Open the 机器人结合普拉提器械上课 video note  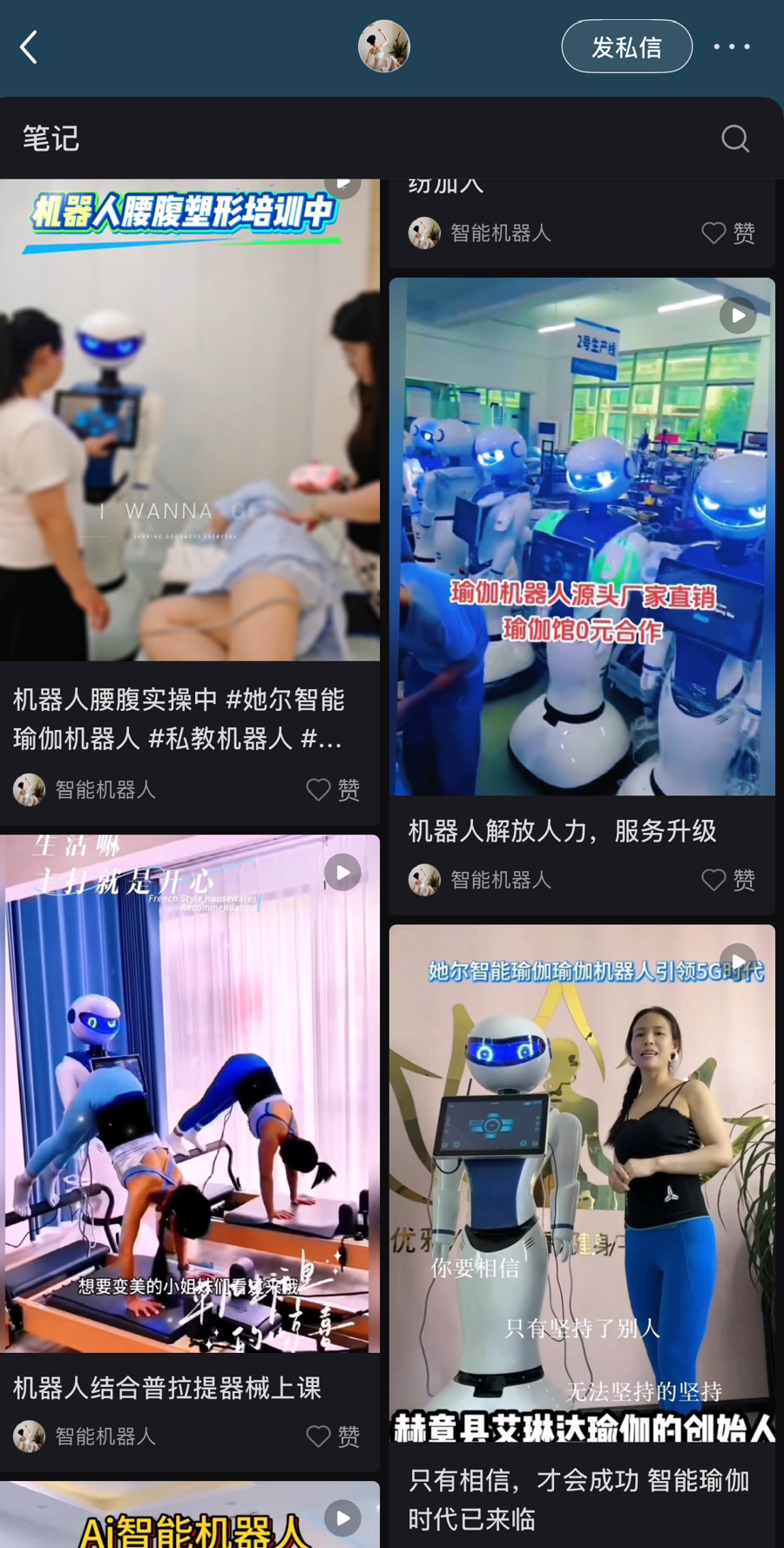click(189, 1093)
